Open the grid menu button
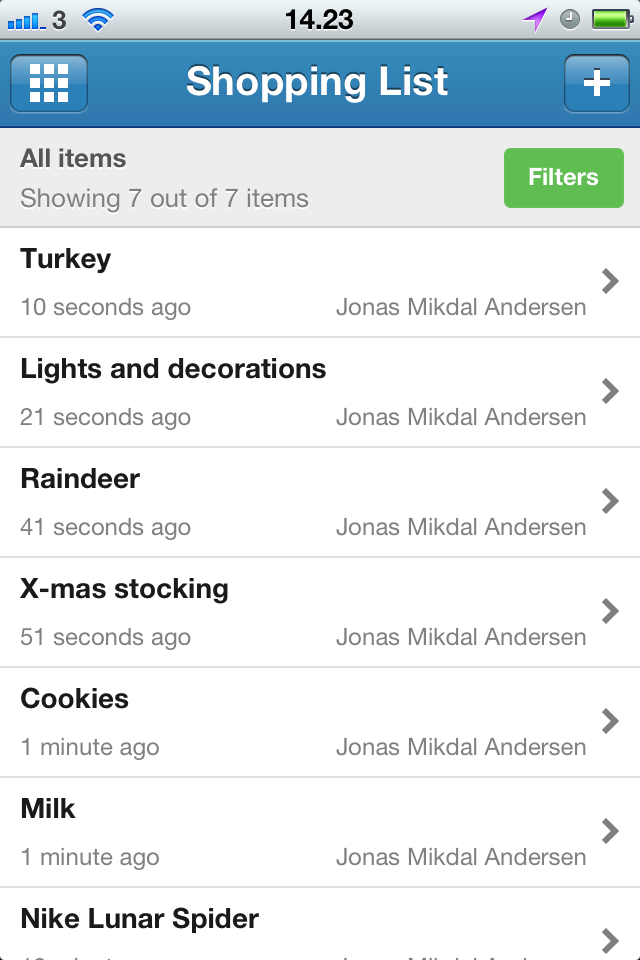 (x=49, y=83)
